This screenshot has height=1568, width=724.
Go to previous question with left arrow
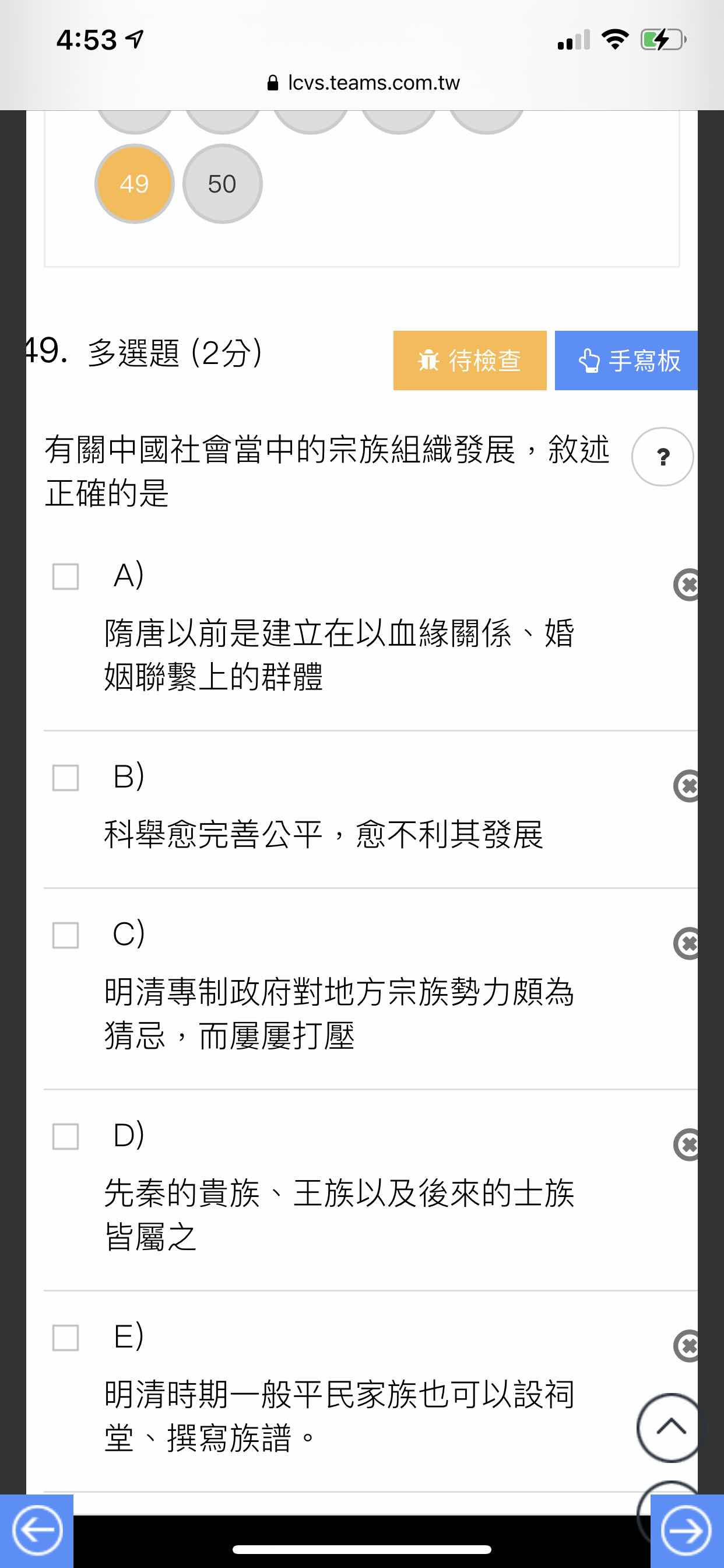click(x=37, y=1530)
